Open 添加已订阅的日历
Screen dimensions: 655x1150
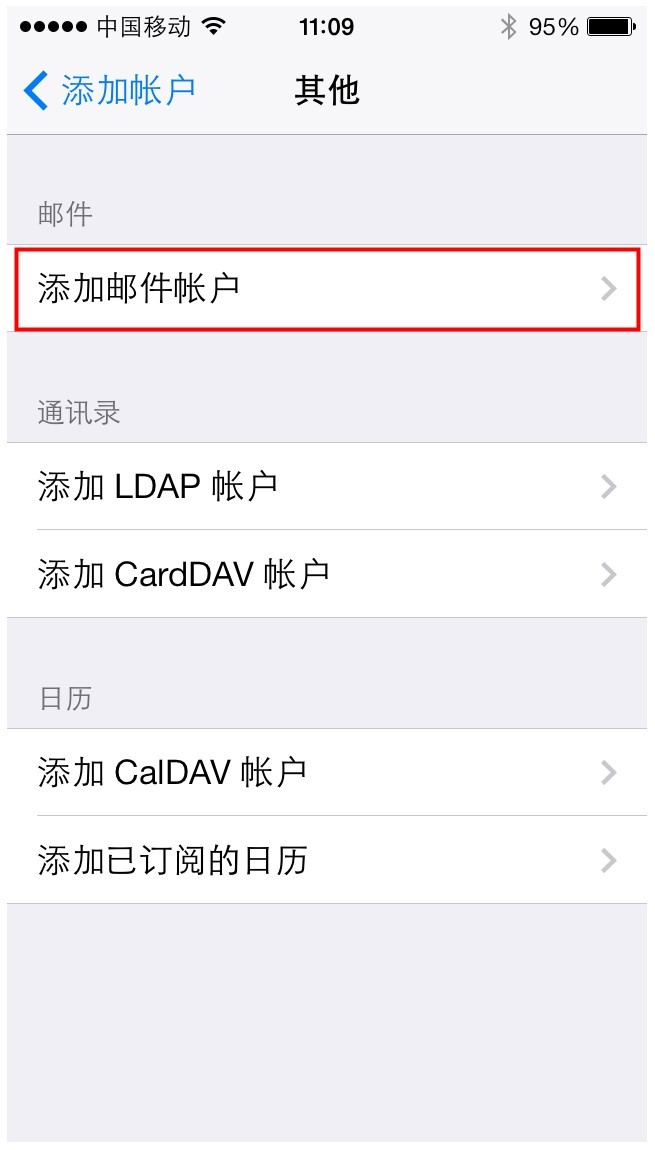pyautogui.click(x=327, y=860)
